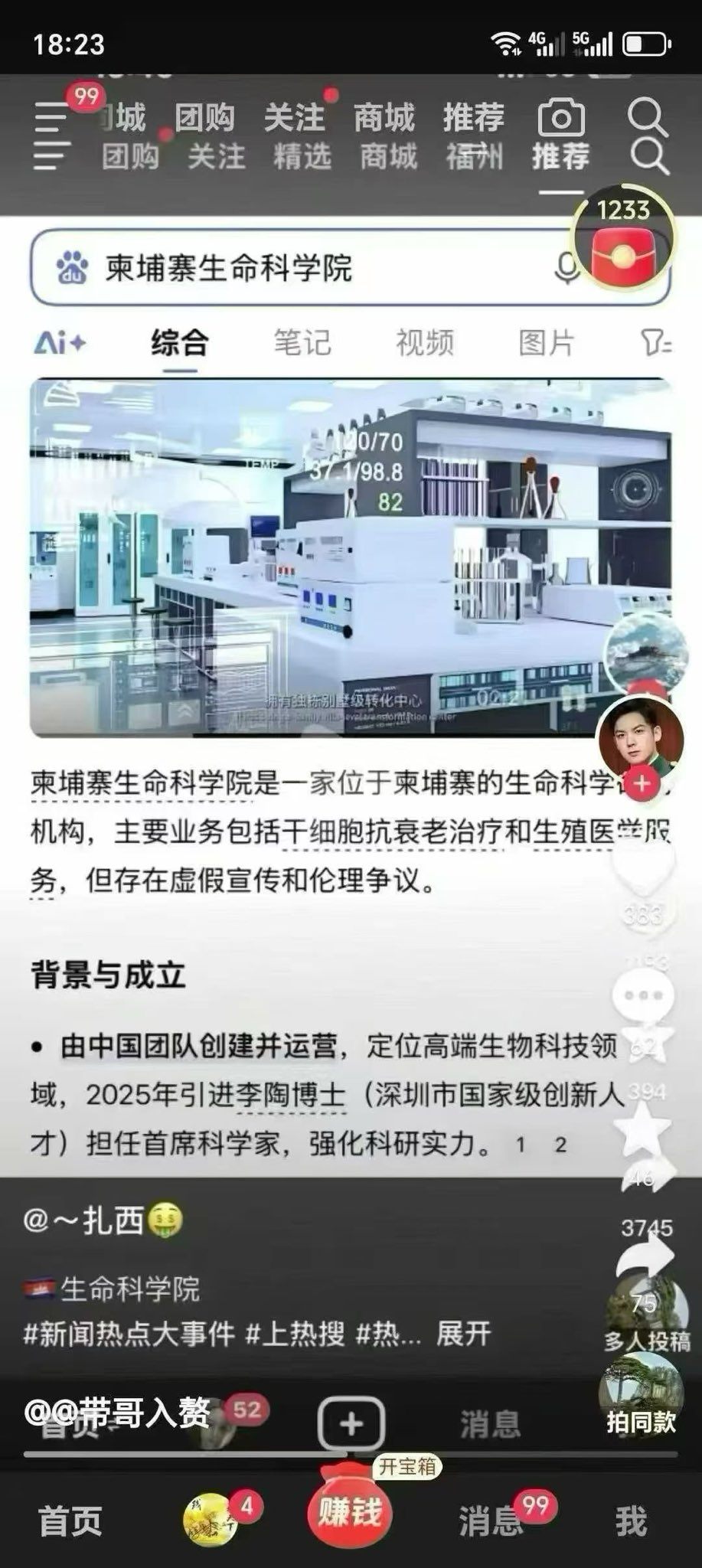The height and width of the screenshot is (1568, 702).
Task: Open the hamburger menu beside 团购
Action: click(52, 155)
